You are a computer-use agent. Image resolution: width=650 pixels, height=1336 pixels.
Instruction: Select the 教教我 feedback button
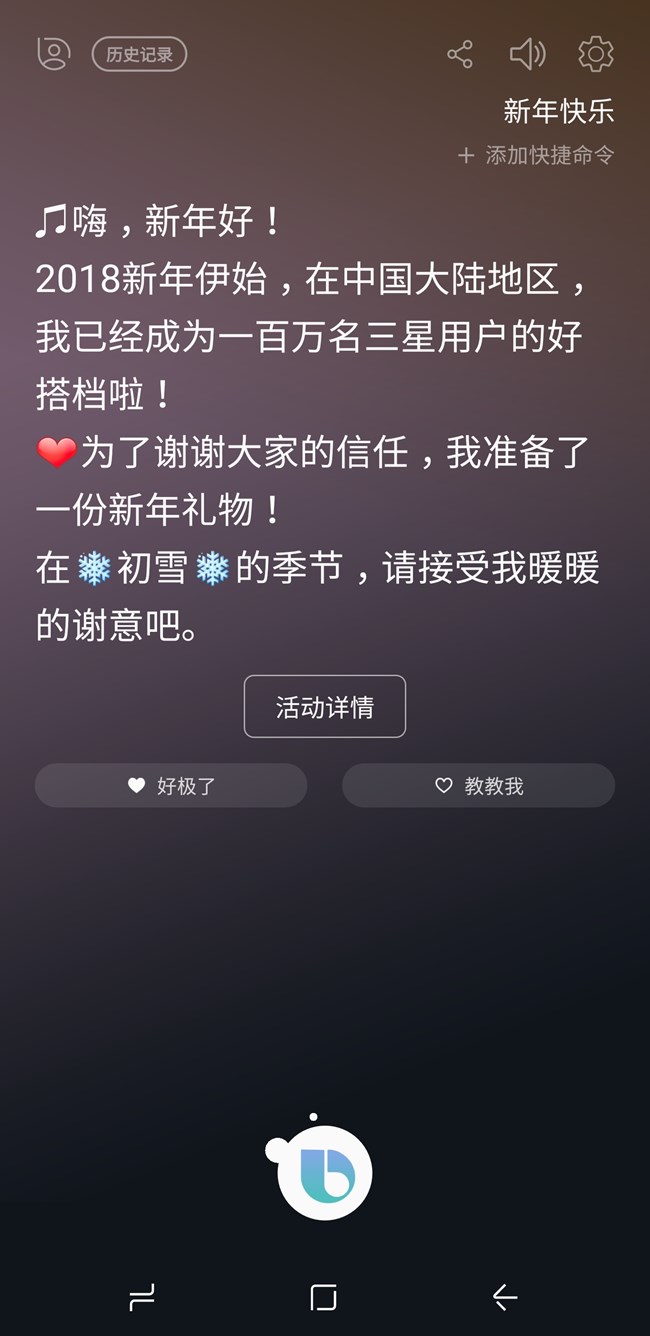[x=478, y=786]
